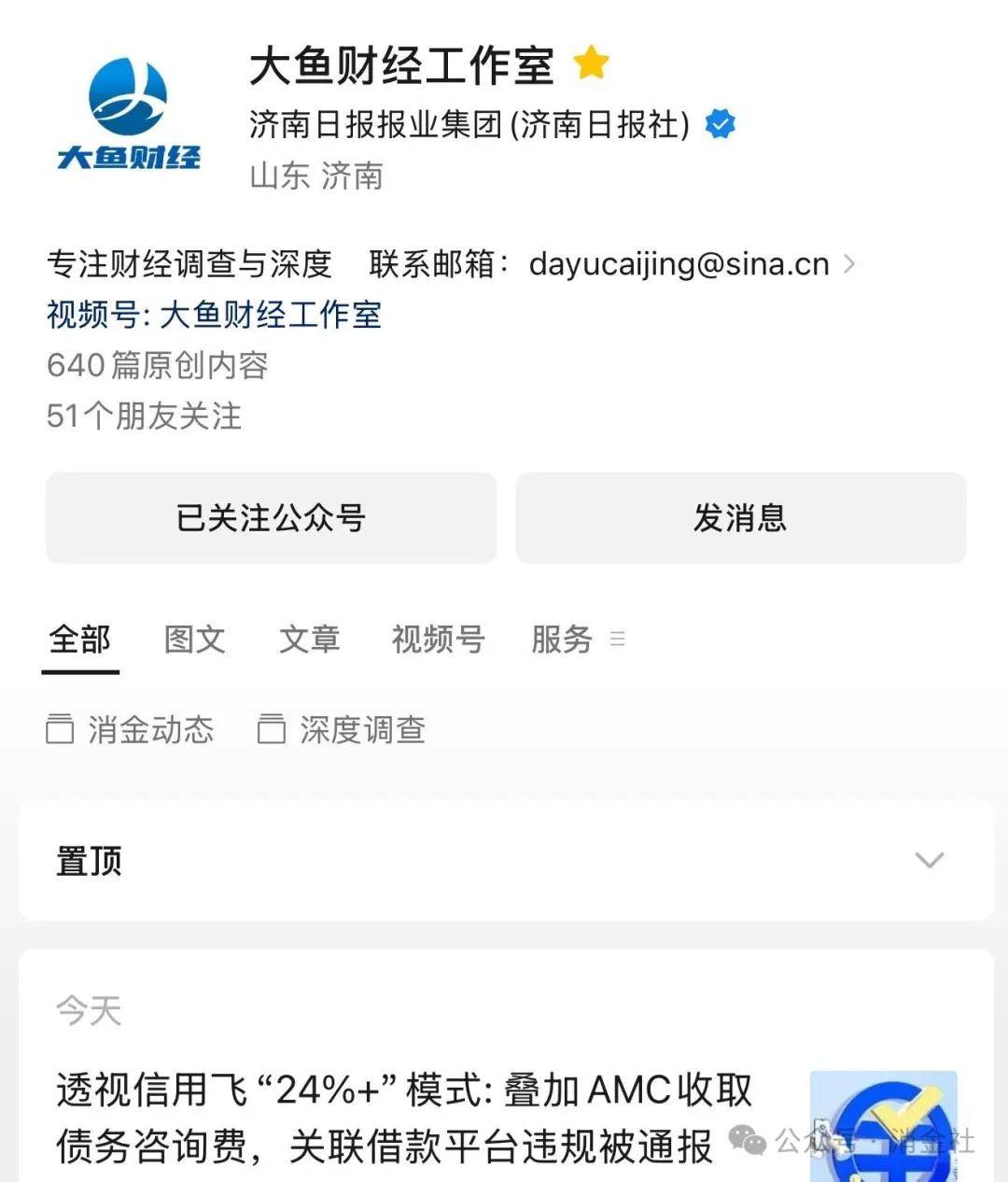Switch to the 文章 tab
The height and width of the screenshot is (1182, 1008).
point(309,640)
